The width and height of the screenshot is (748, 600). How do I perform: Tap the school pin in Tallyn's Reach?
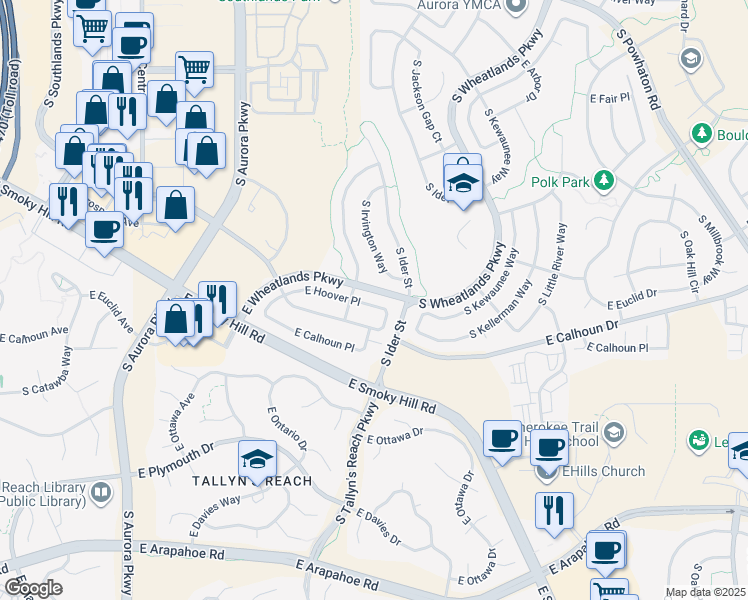tap(258, 461)
